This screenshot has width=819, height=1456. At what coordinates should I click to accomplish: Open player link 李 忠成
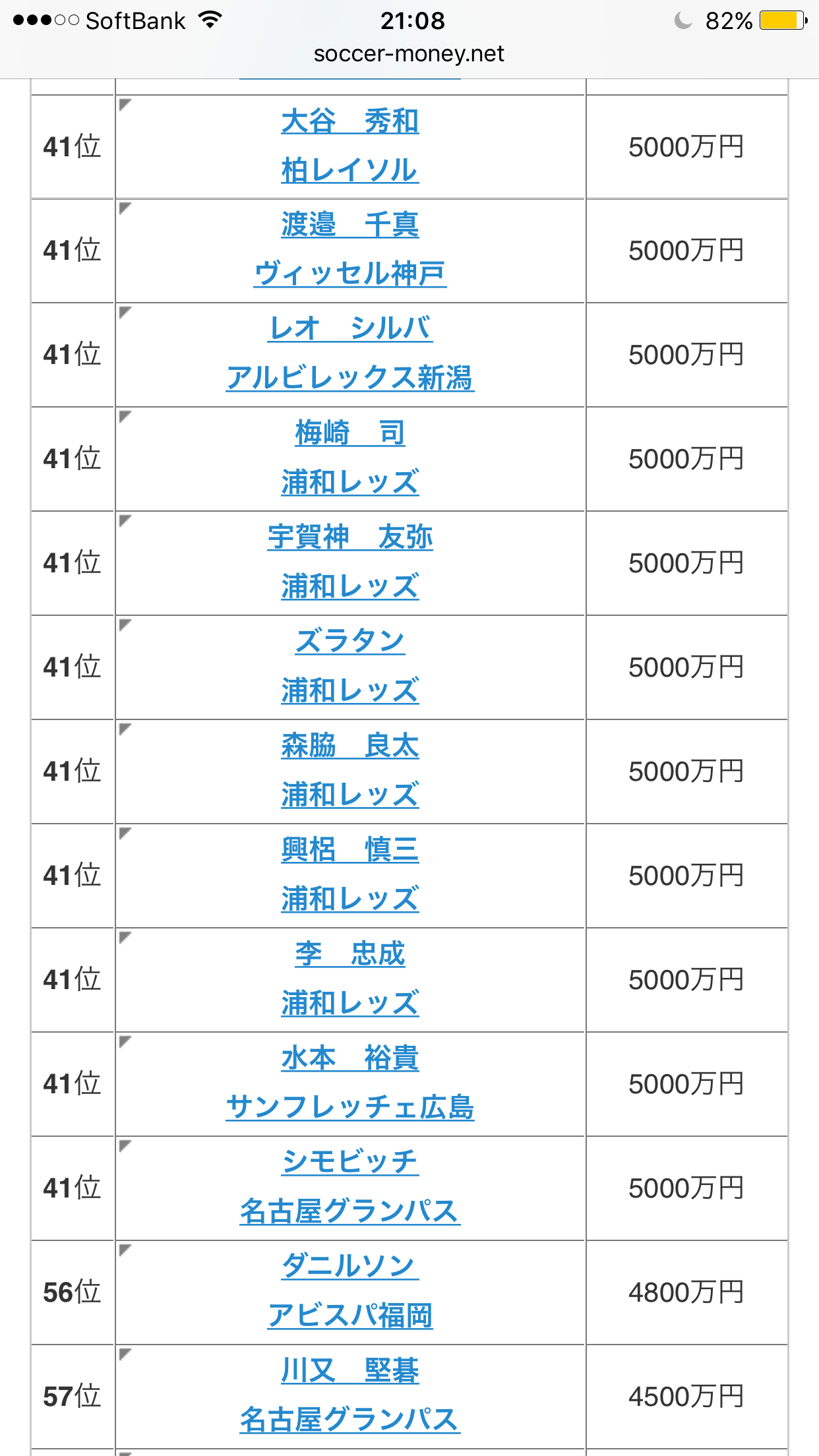[x=350, y=954]
